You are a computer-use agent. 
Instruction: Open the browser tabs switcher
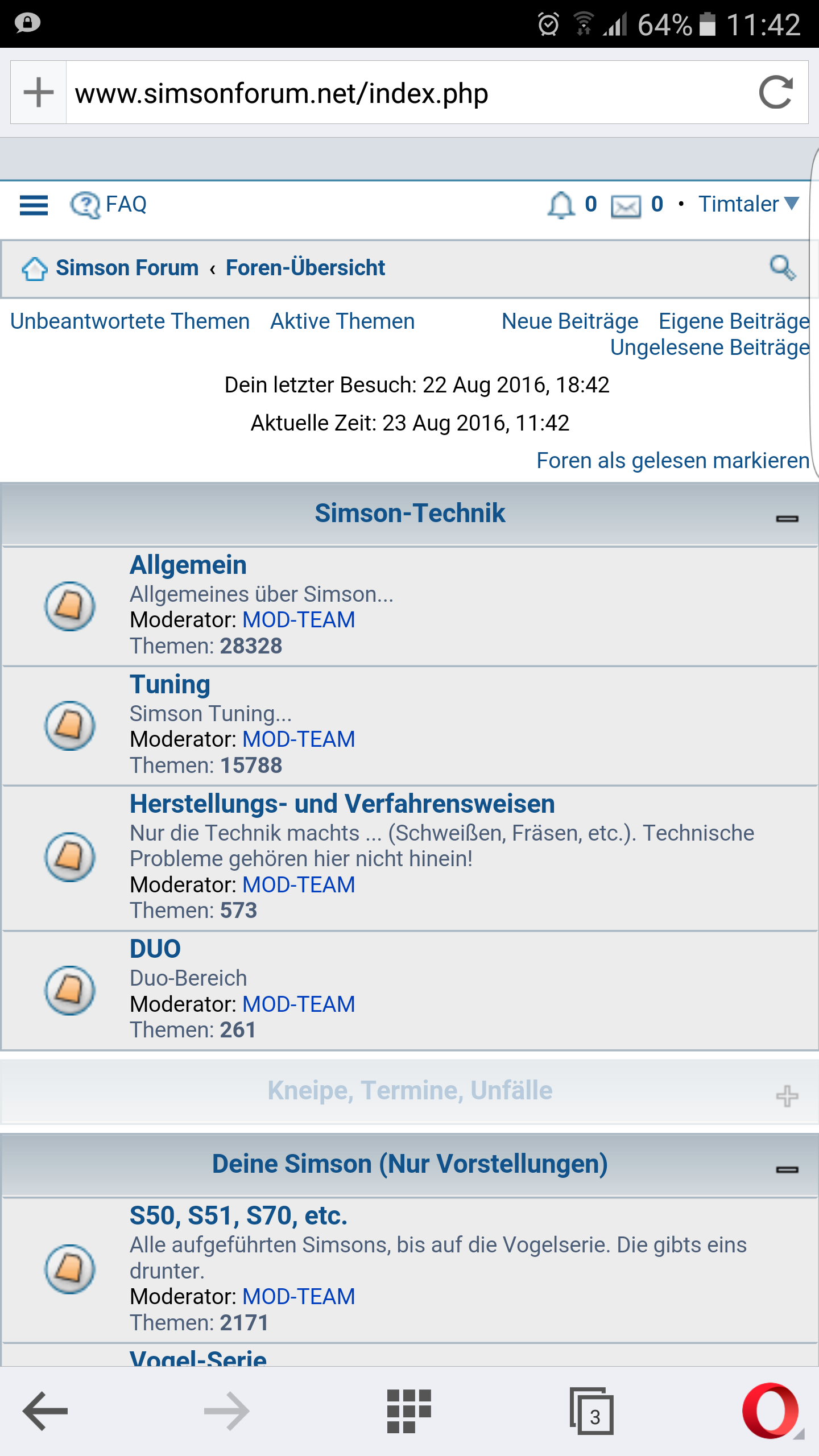tap(592, 1412)
